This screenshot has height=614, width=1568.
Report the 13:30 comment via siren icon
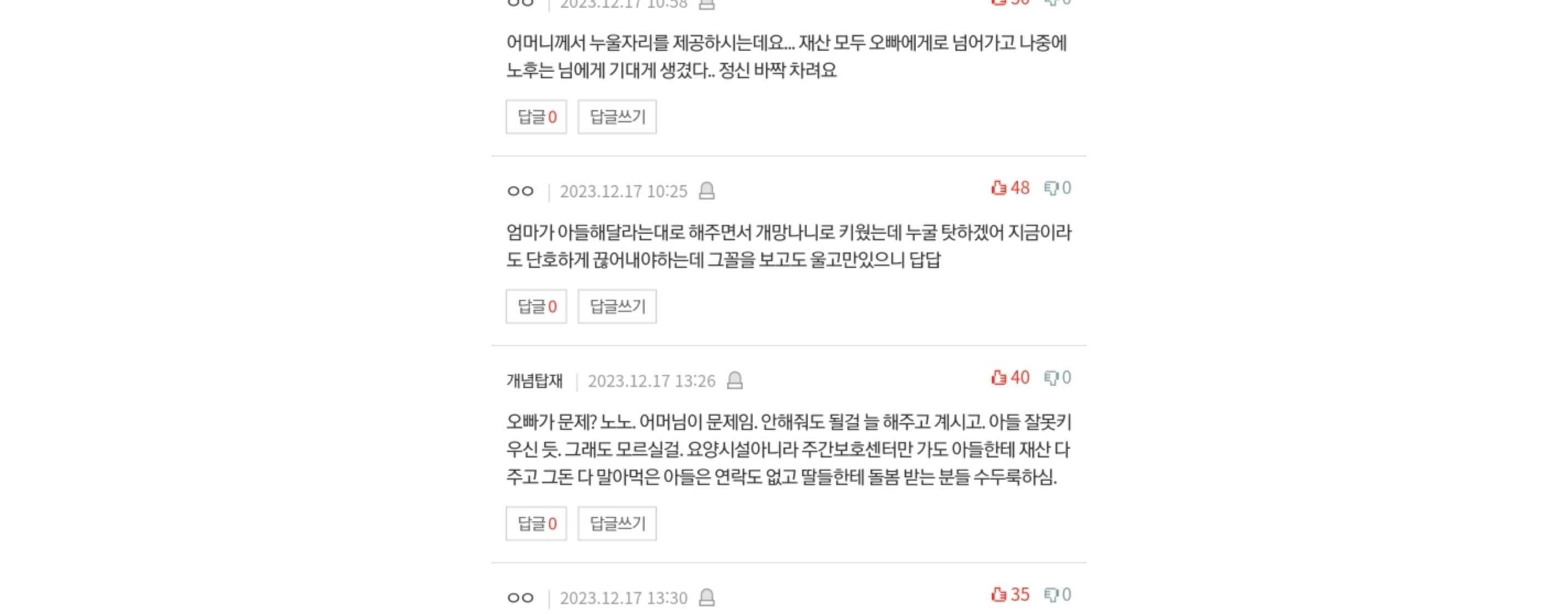(706, 597)
